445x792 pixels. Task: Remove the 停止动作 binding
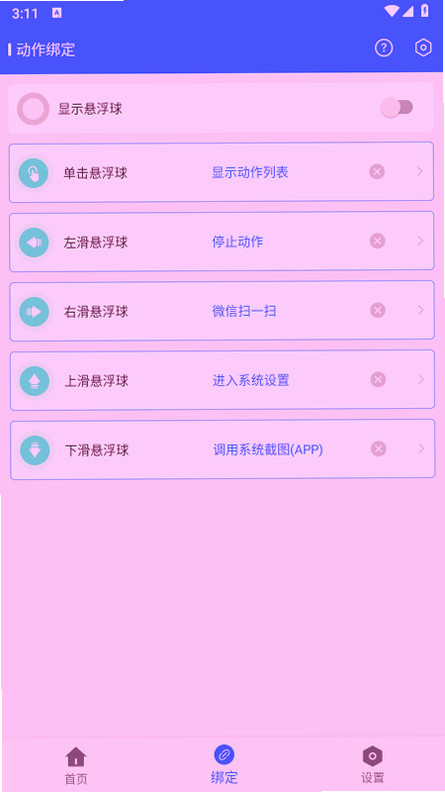(377, 241)
